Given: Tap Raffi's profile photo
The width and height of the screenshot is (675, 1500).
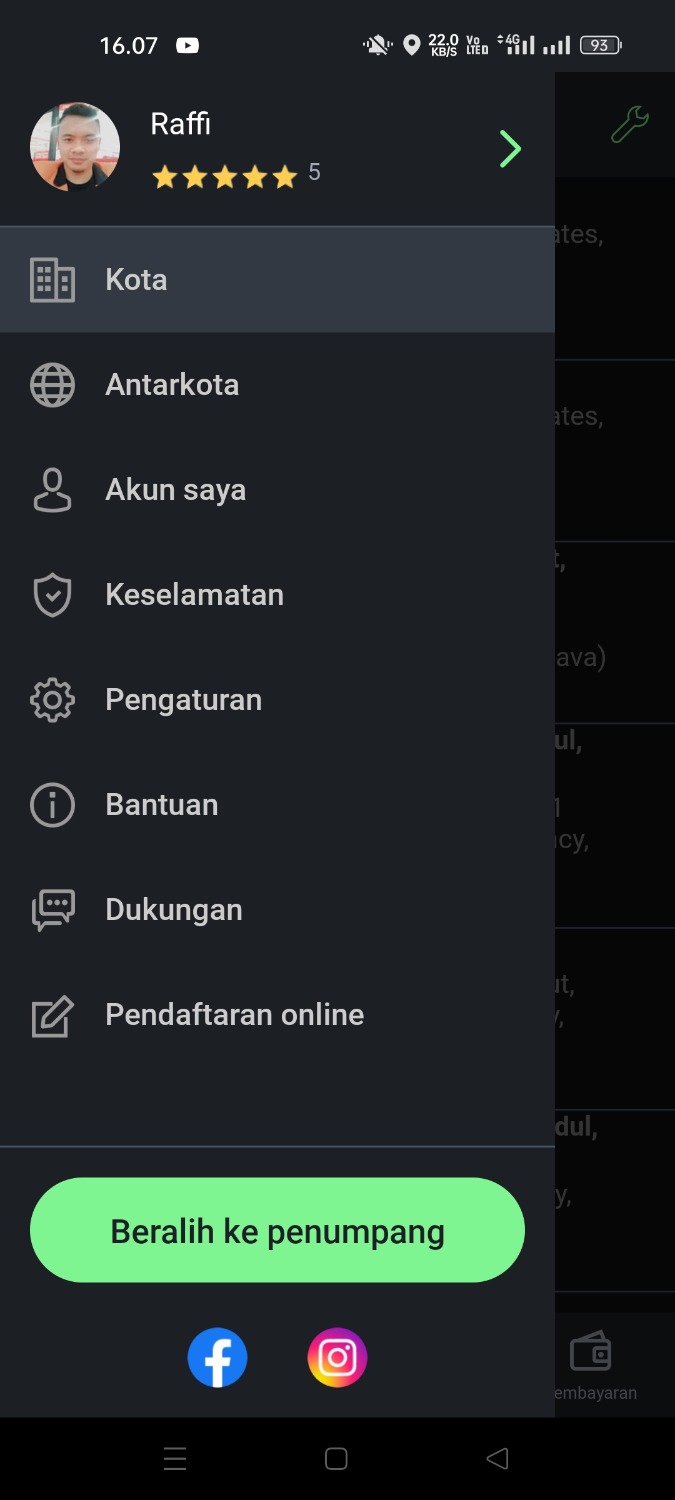Looking at the screenshot, I should [75, 147].
